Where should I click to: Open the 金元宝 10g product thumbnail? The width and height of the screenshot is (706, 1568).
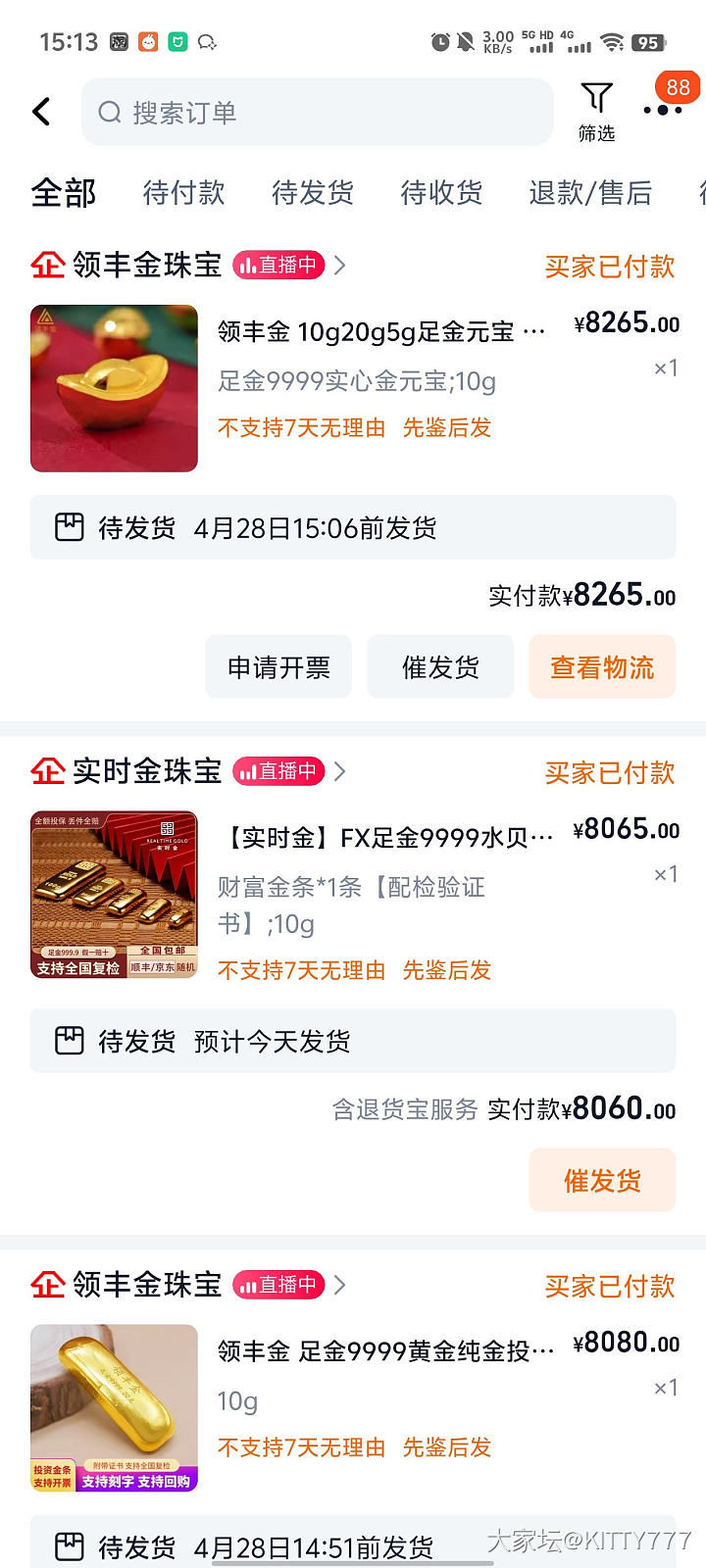click(x=114, y=388)
